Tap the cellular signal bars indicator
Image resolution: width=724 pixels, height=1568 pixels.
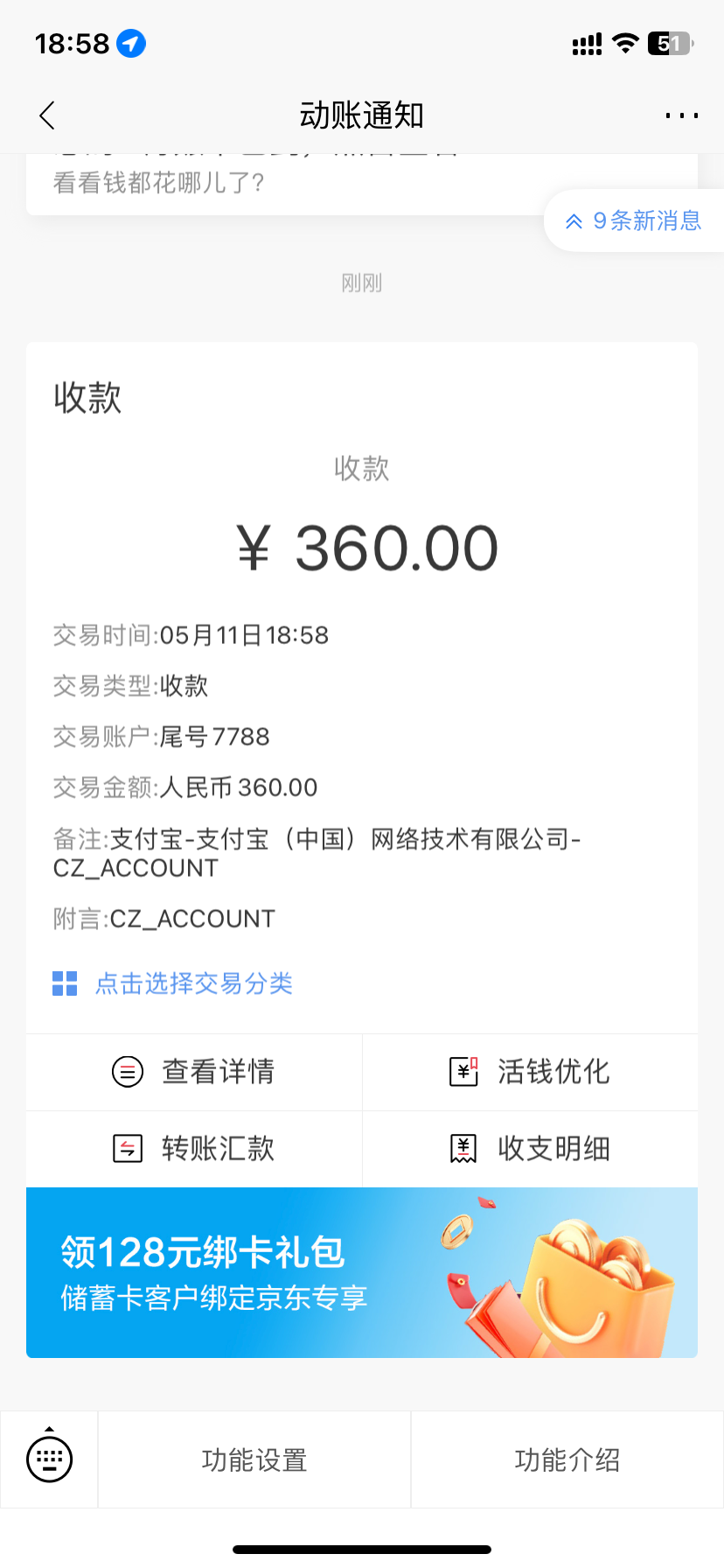click(586, 42)
